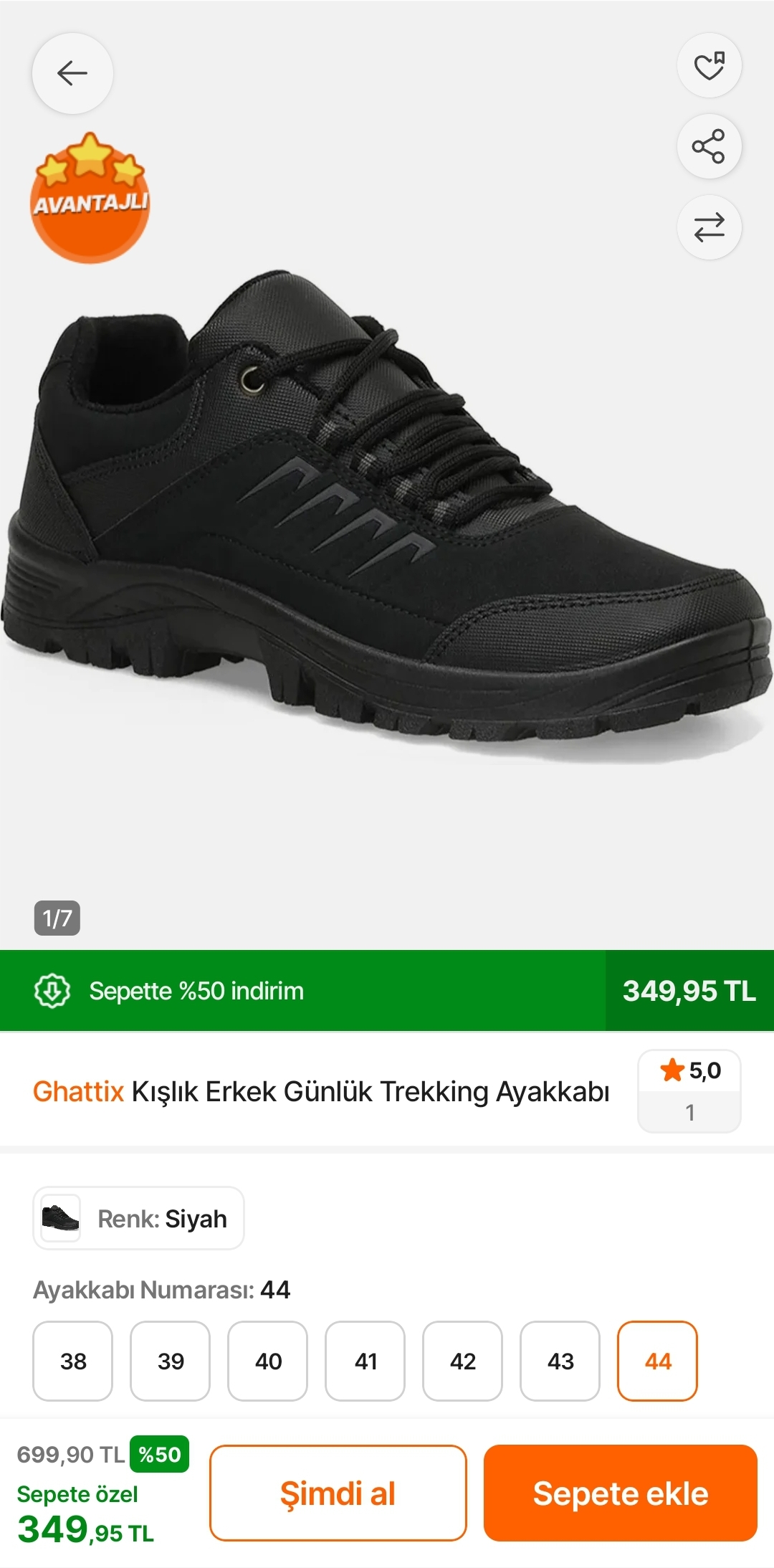The height and width of the screenshot is (1568, 774).
Task: Tap Sepete ekle to add to cart
Action: click(x=620, y=1493)
